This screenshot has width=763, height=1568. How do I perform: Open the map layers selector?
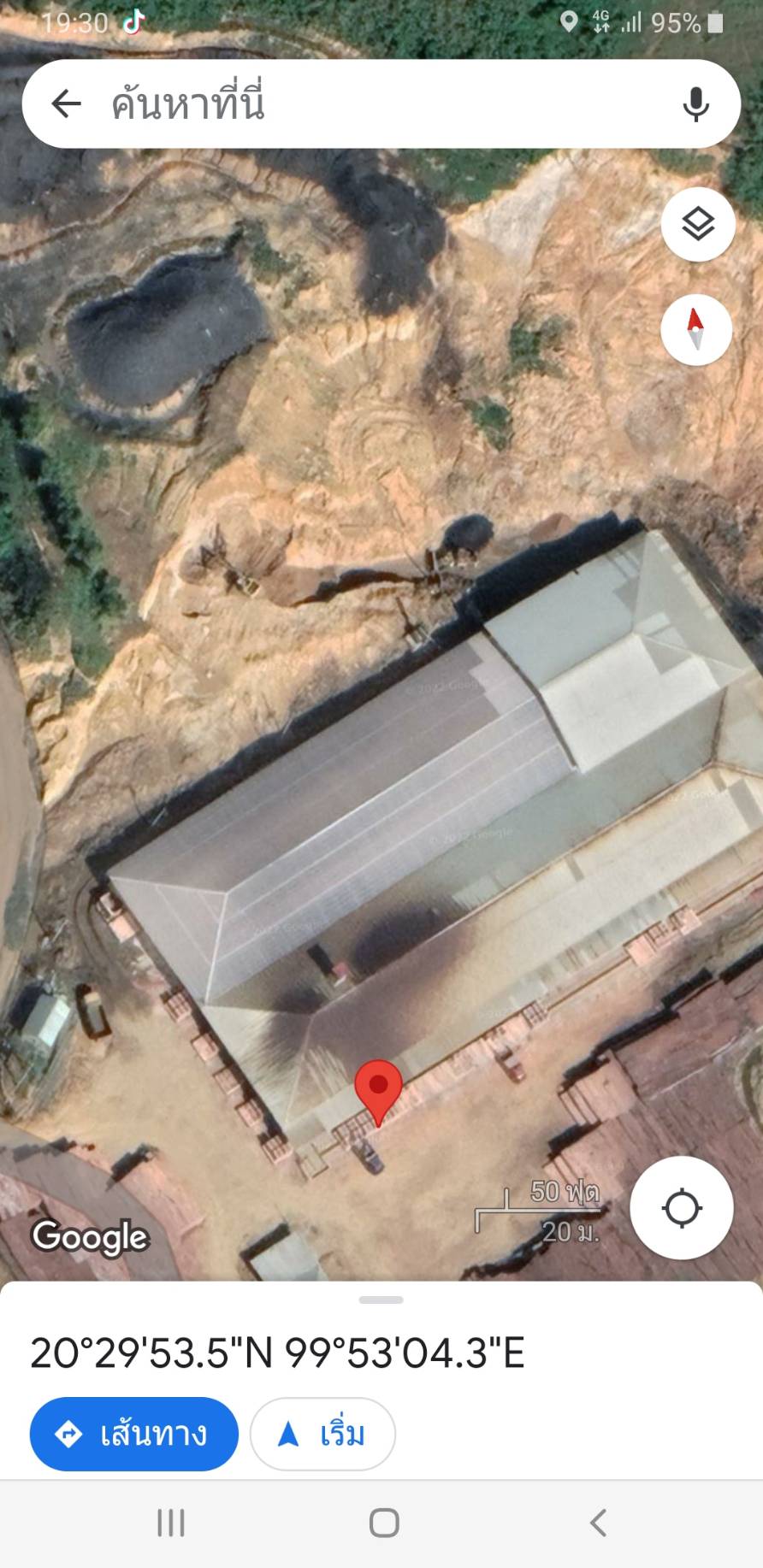click(698, 224)
